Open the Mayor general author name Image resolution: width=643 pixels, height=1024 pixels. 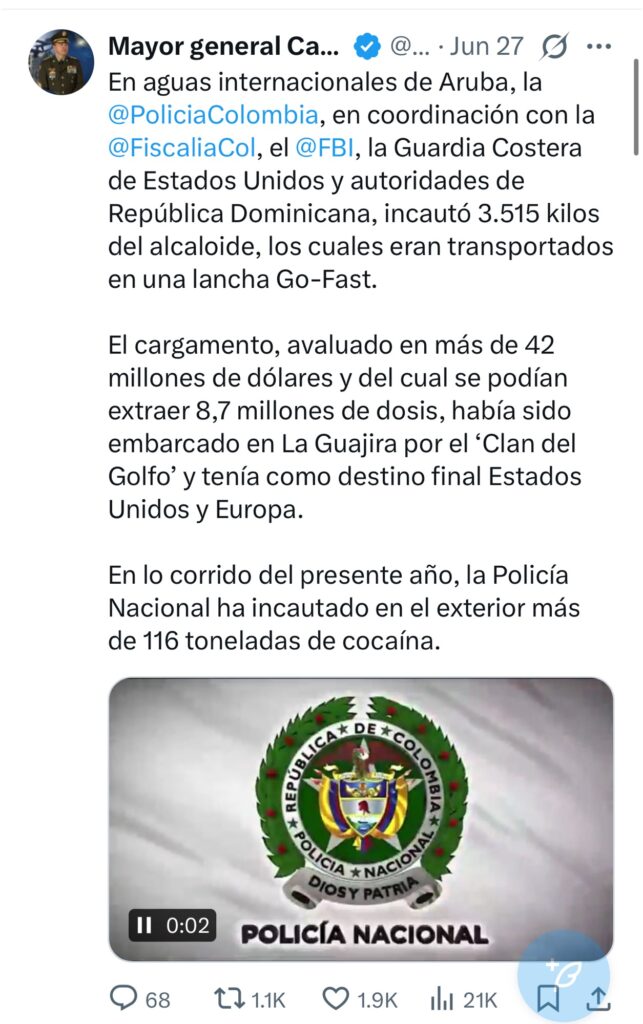tap(223, 46)
